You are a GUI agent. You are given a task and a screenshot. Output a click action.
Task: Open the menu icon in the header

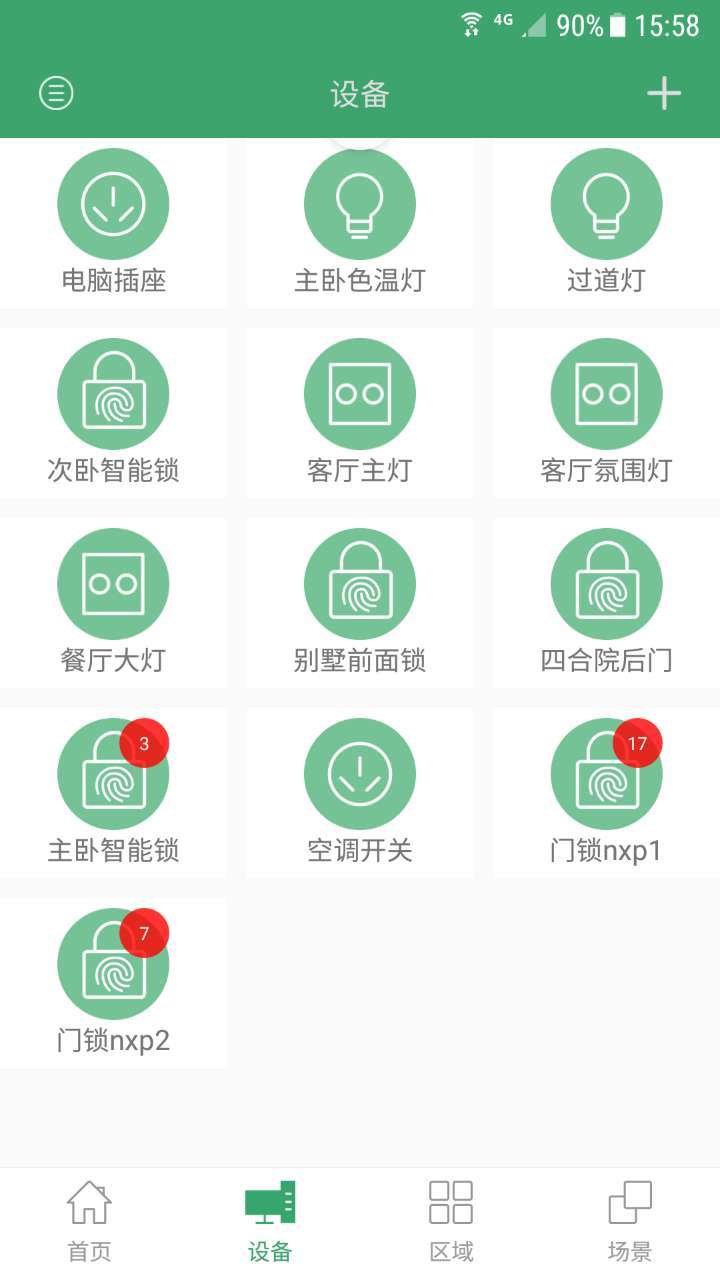click(x=56, y=93)
